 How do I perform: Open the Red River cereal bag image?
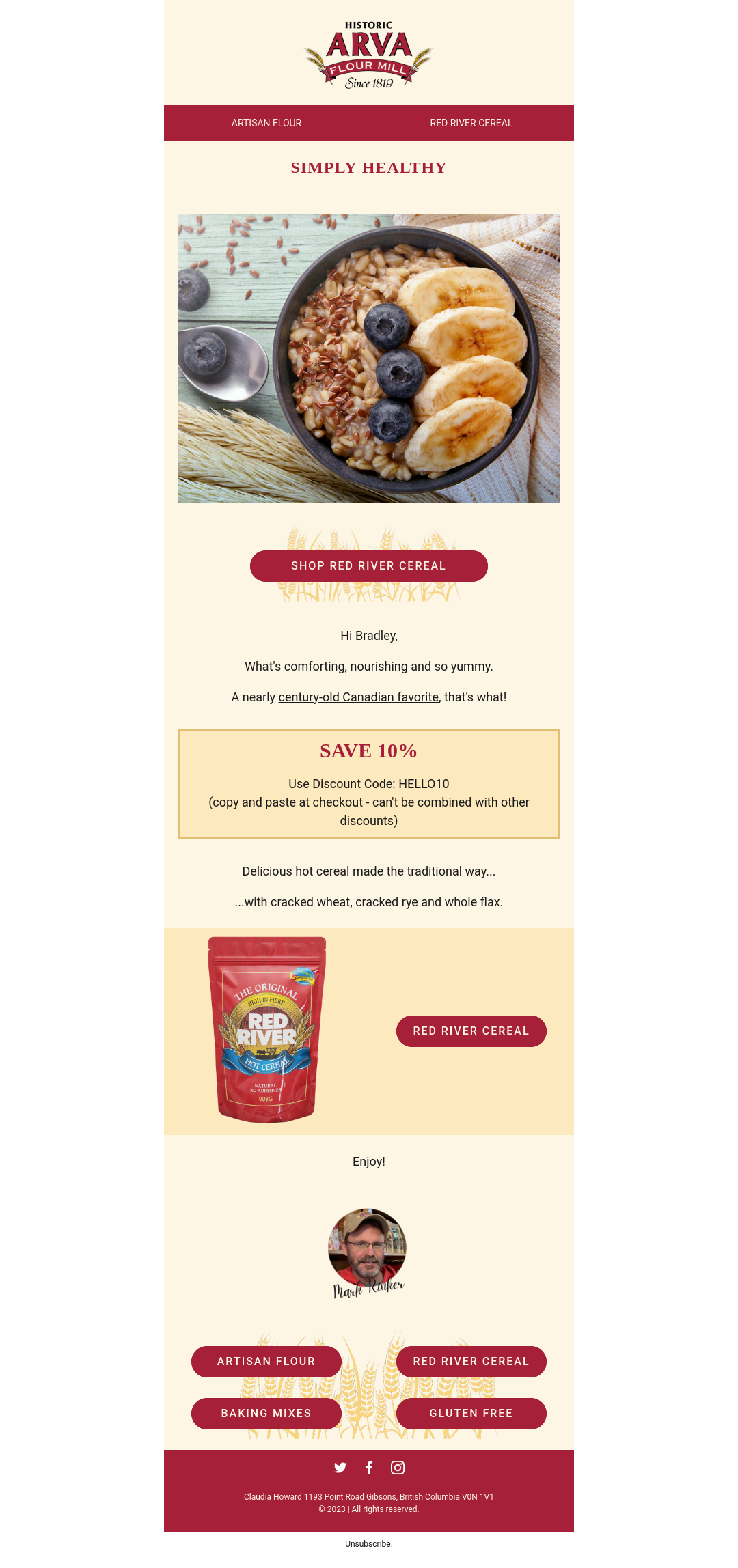pos(266,1030)
